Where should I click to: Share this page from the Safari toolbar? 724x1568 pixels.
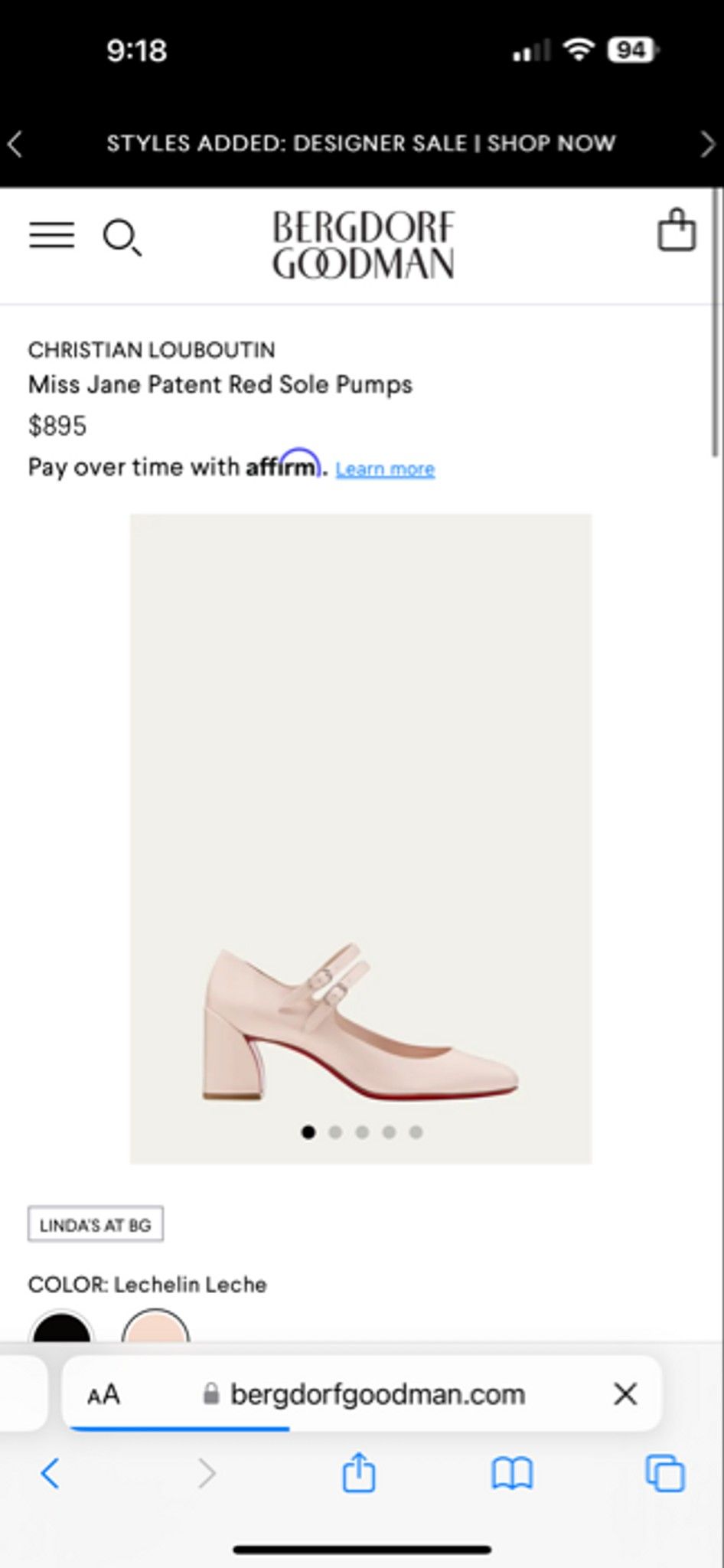coord(358,1471)
